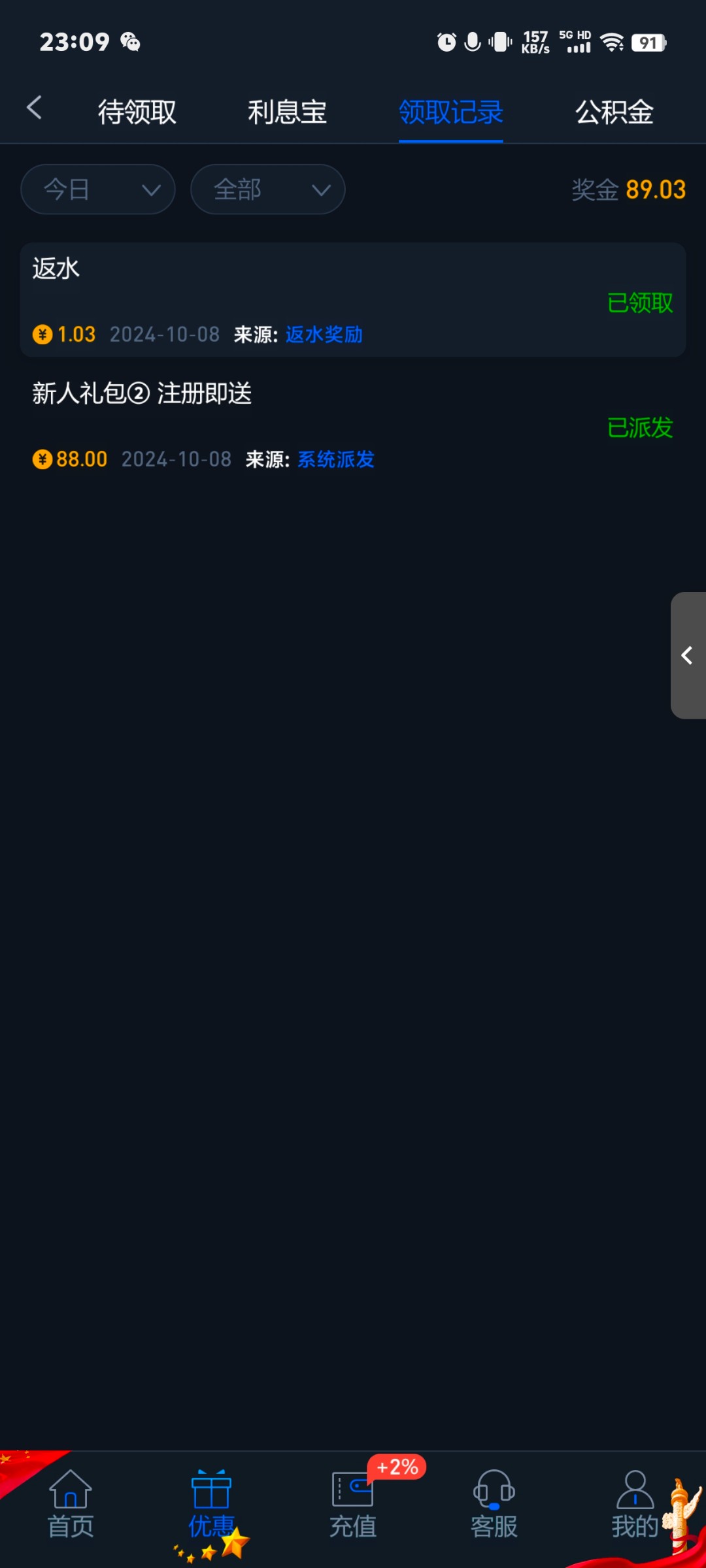Expand the side panel arrow handle
706x1568 pixels.
688,655
